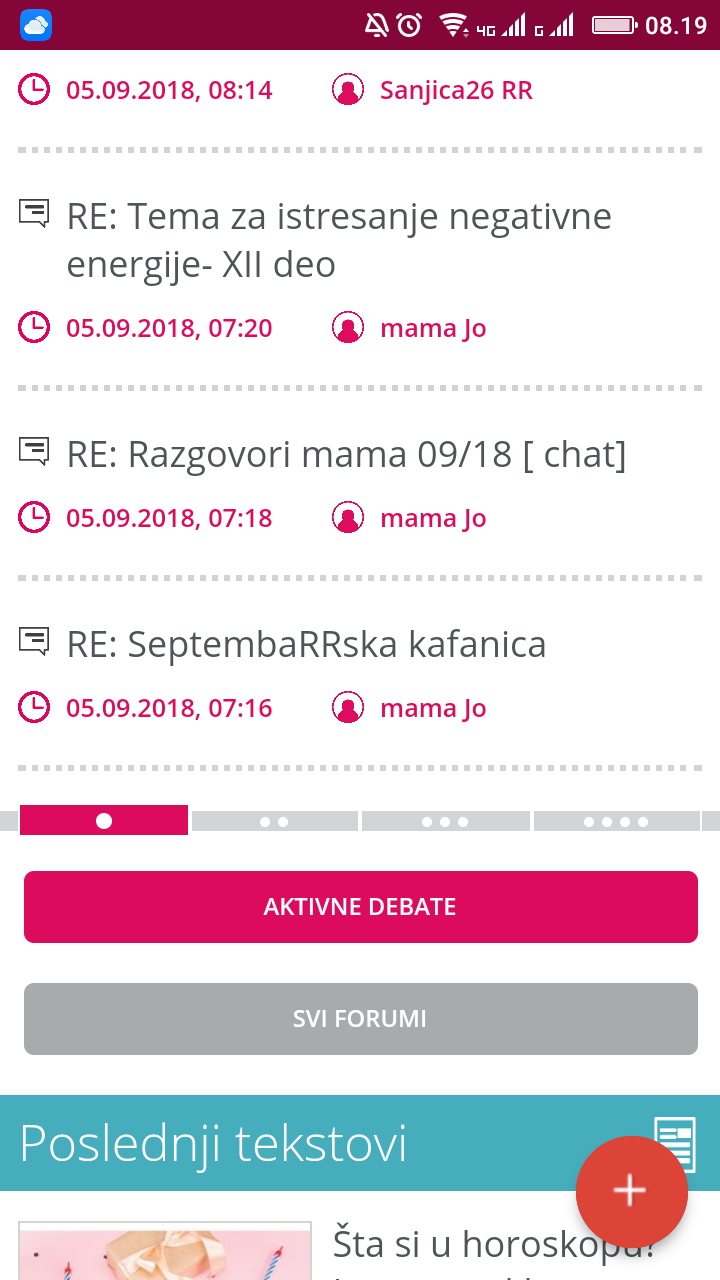View Svi forumi
Screen dimensions: 720x1280
pyautogui.click(x=360, y=1019)
